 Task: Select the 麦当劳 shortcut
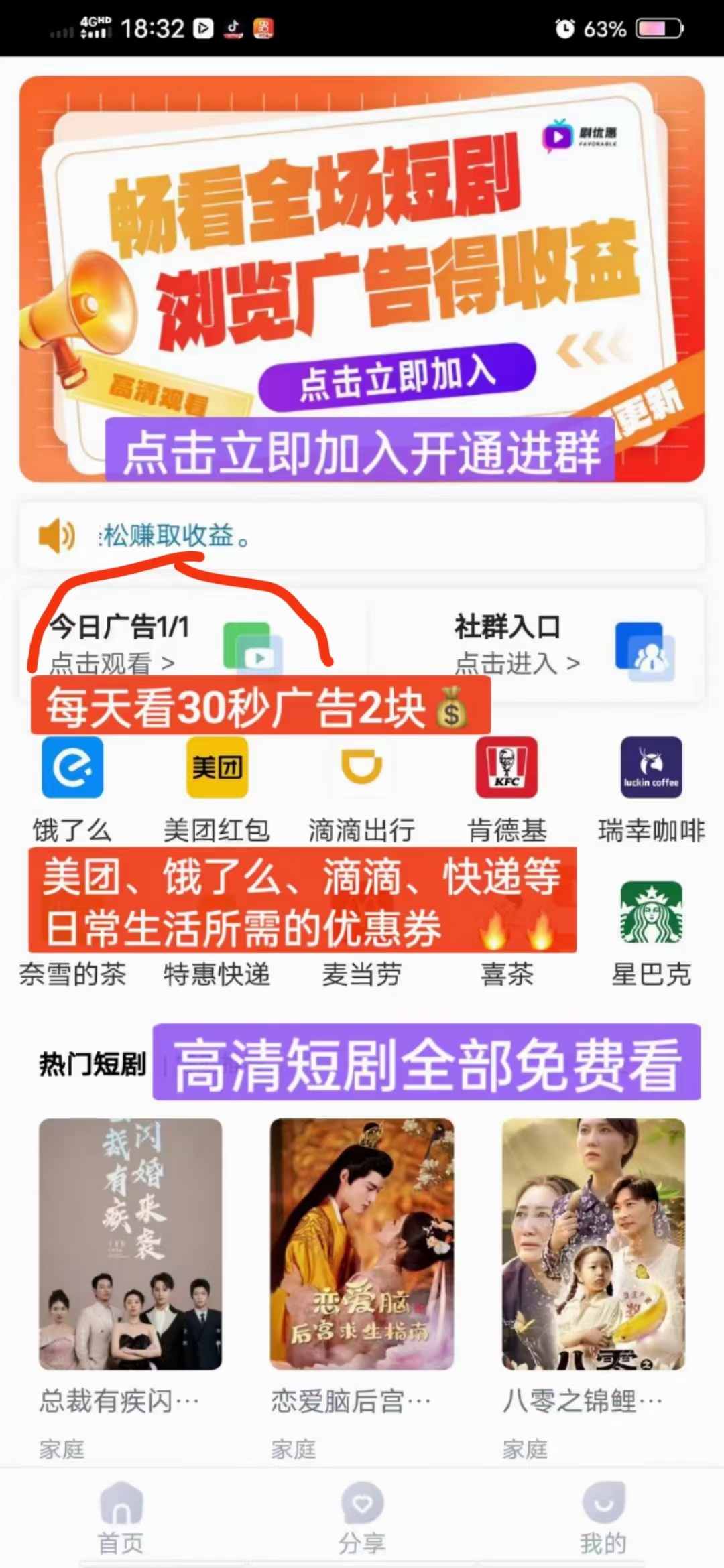362,974
